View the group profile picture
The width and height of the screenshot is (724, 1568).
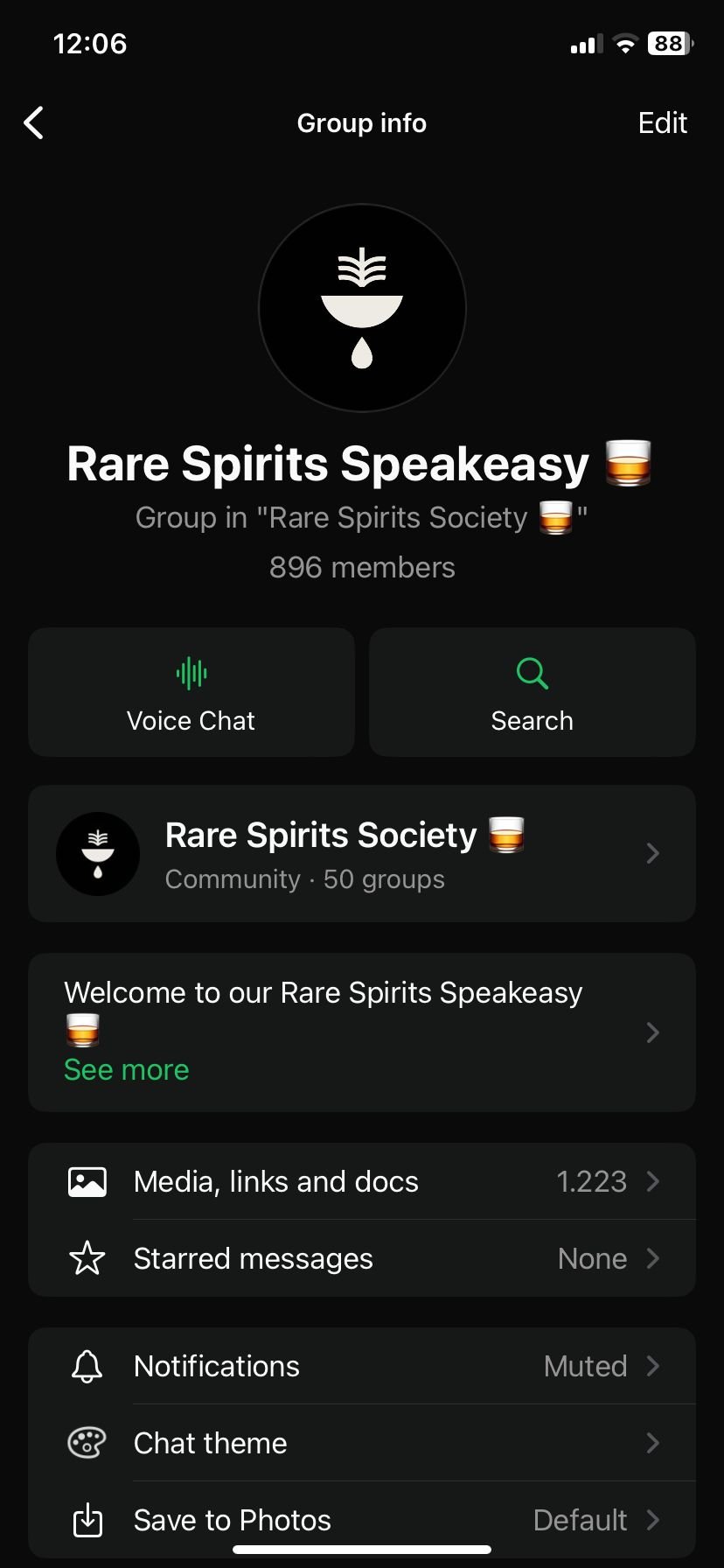pos(362,308)
